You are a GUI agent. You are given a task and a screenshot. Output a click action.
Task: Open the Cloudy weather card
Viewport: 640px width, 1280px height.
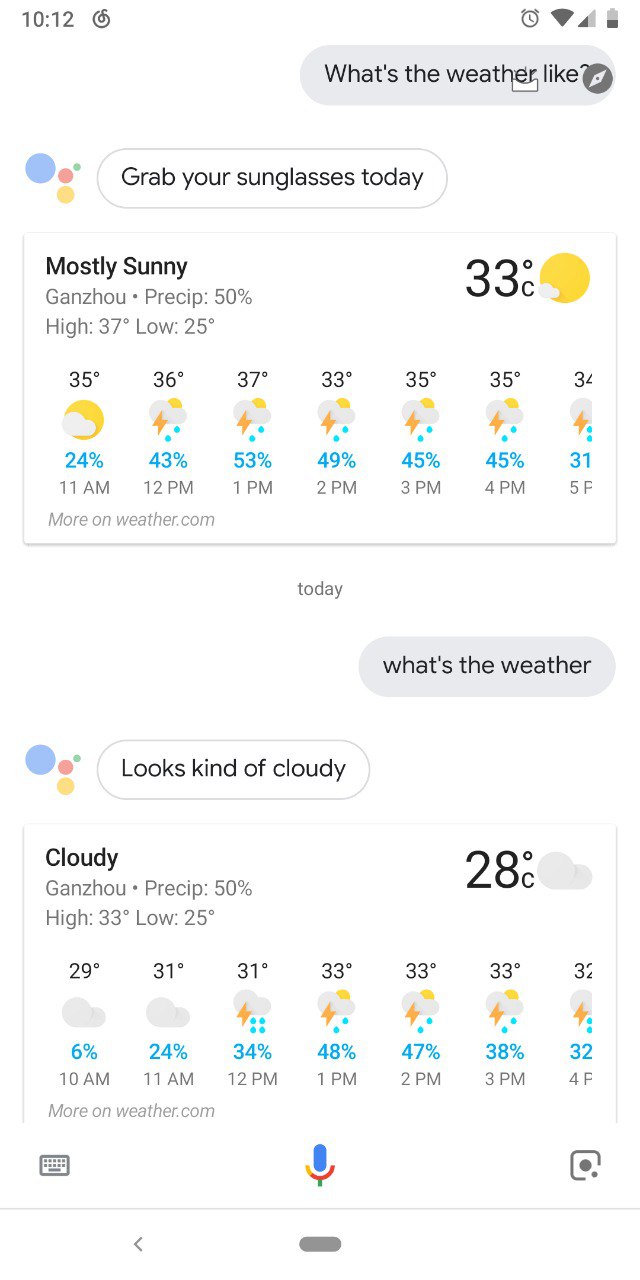(x=320, y=890)
